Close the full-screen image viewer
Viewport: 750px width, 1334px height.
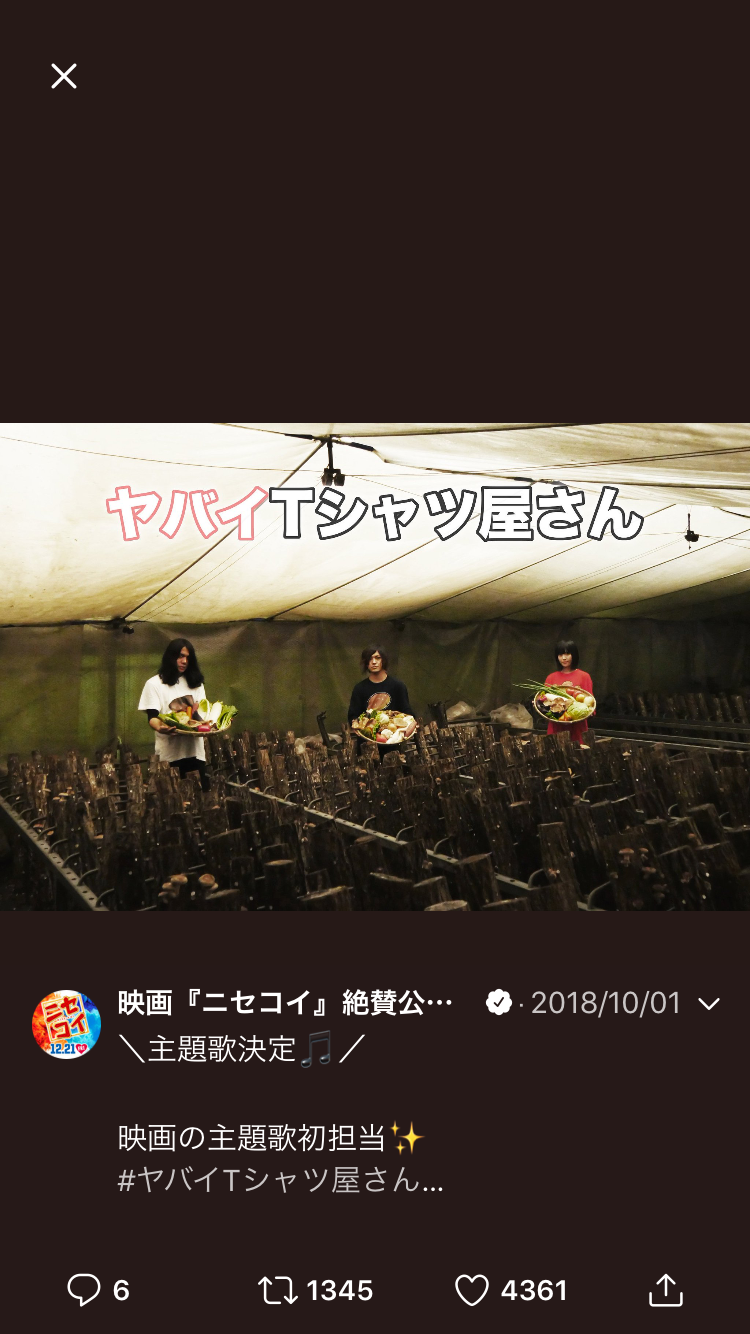click(64, 76)
